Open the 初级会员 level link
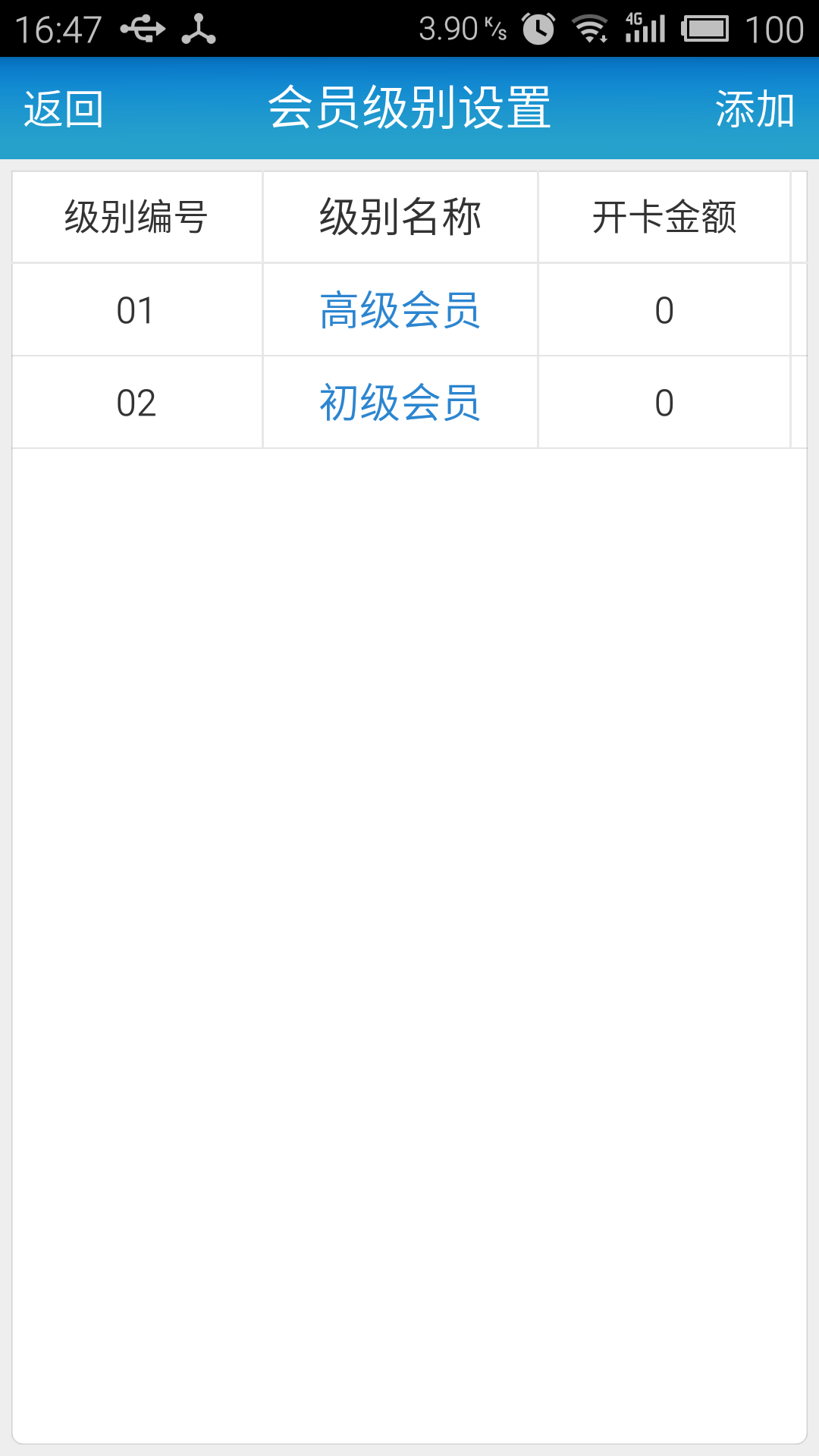 point(400,403)
